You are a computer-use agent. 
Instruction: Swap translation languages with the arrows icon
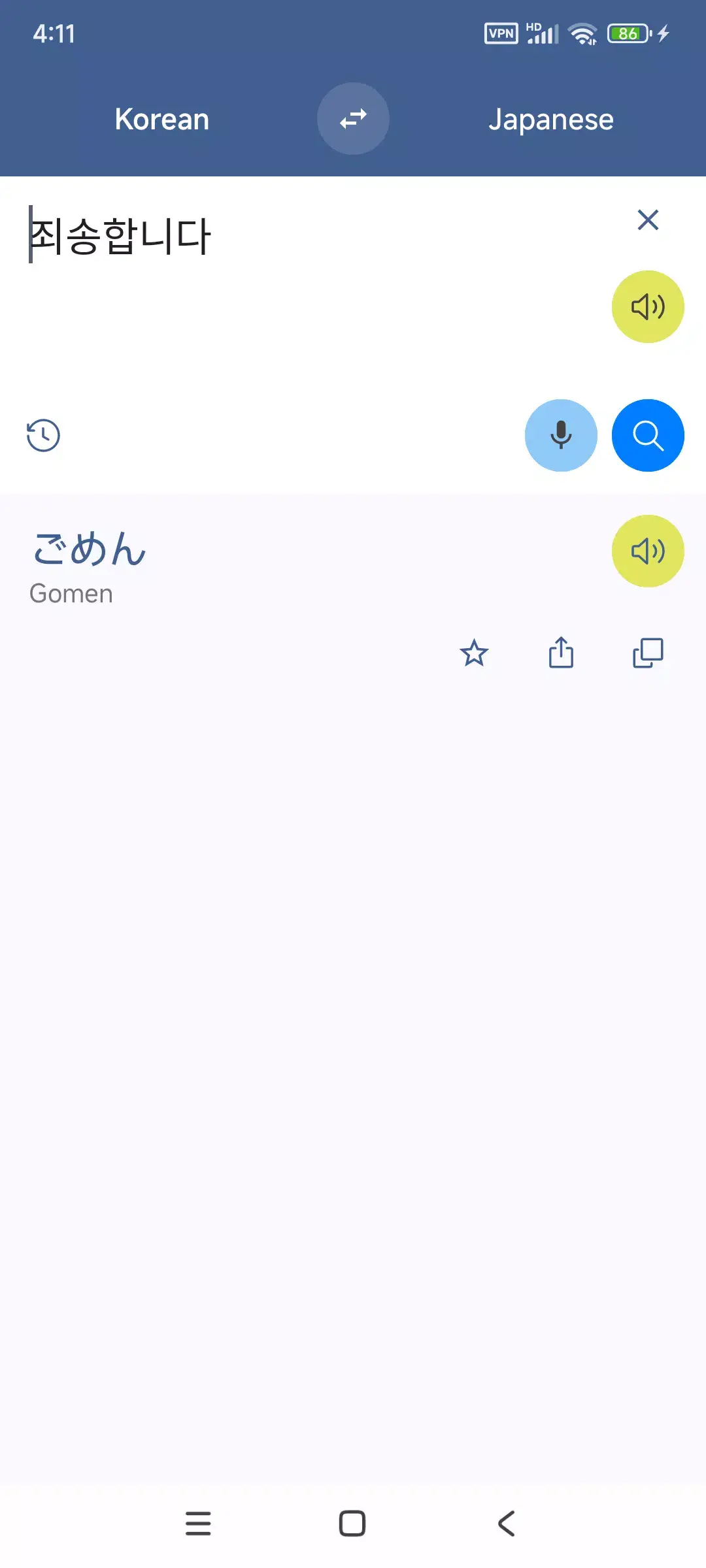[x=353, y=118]
